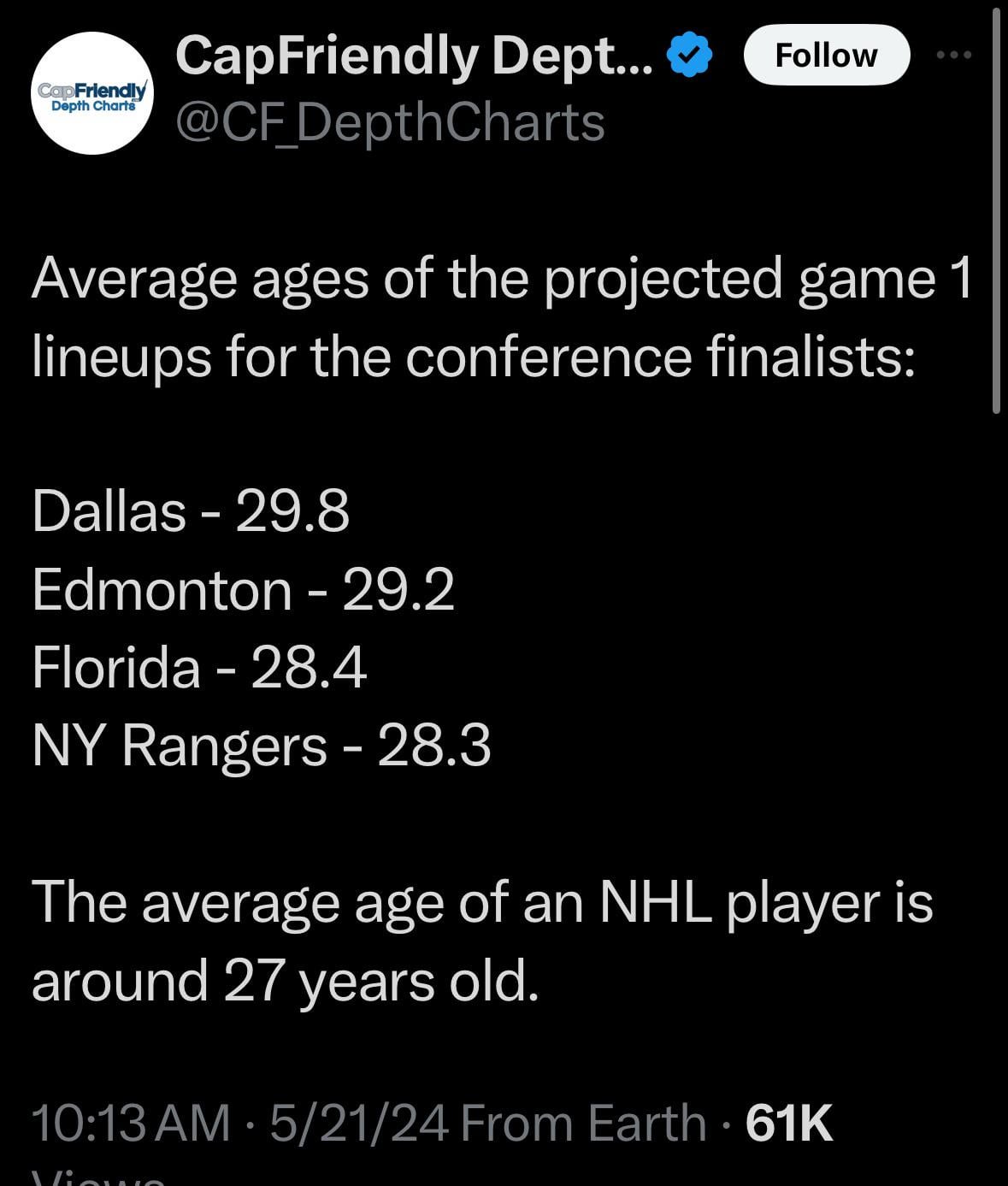
Task: Open the tweet's three-dot overflow menu
Action: pos(953,55)
